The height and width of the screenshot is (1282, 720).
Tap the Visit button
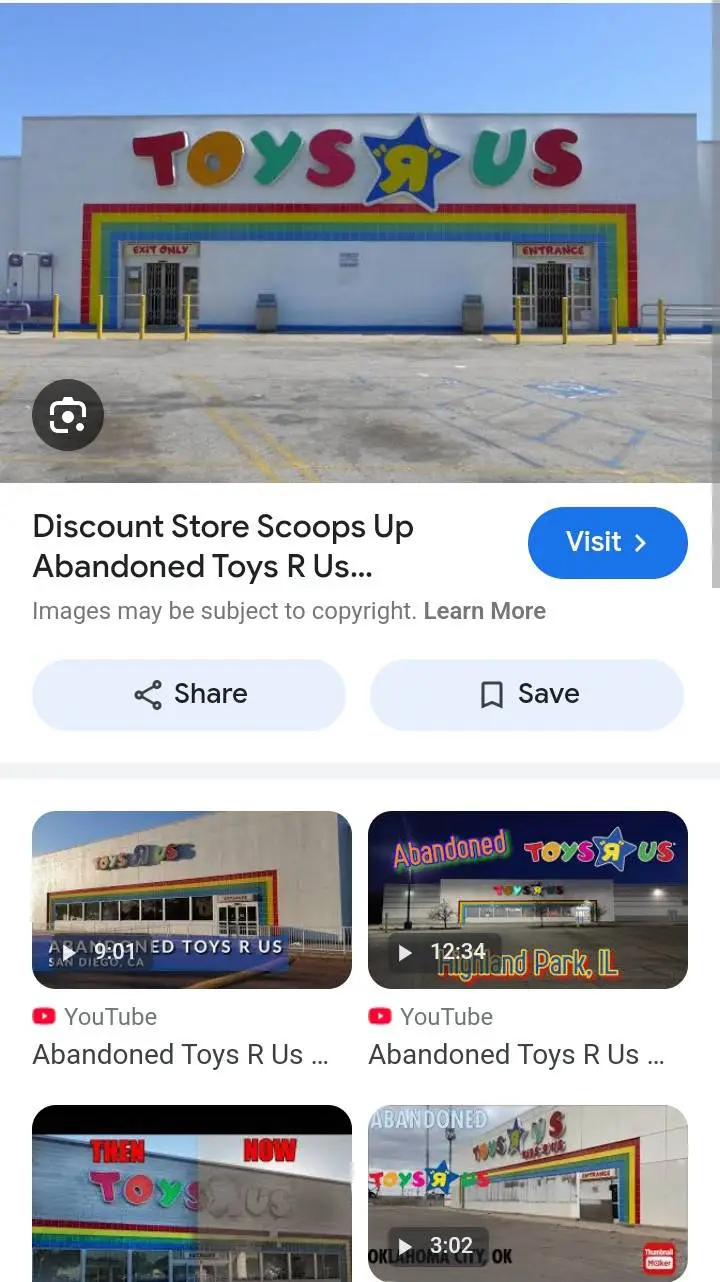(607, 543)
